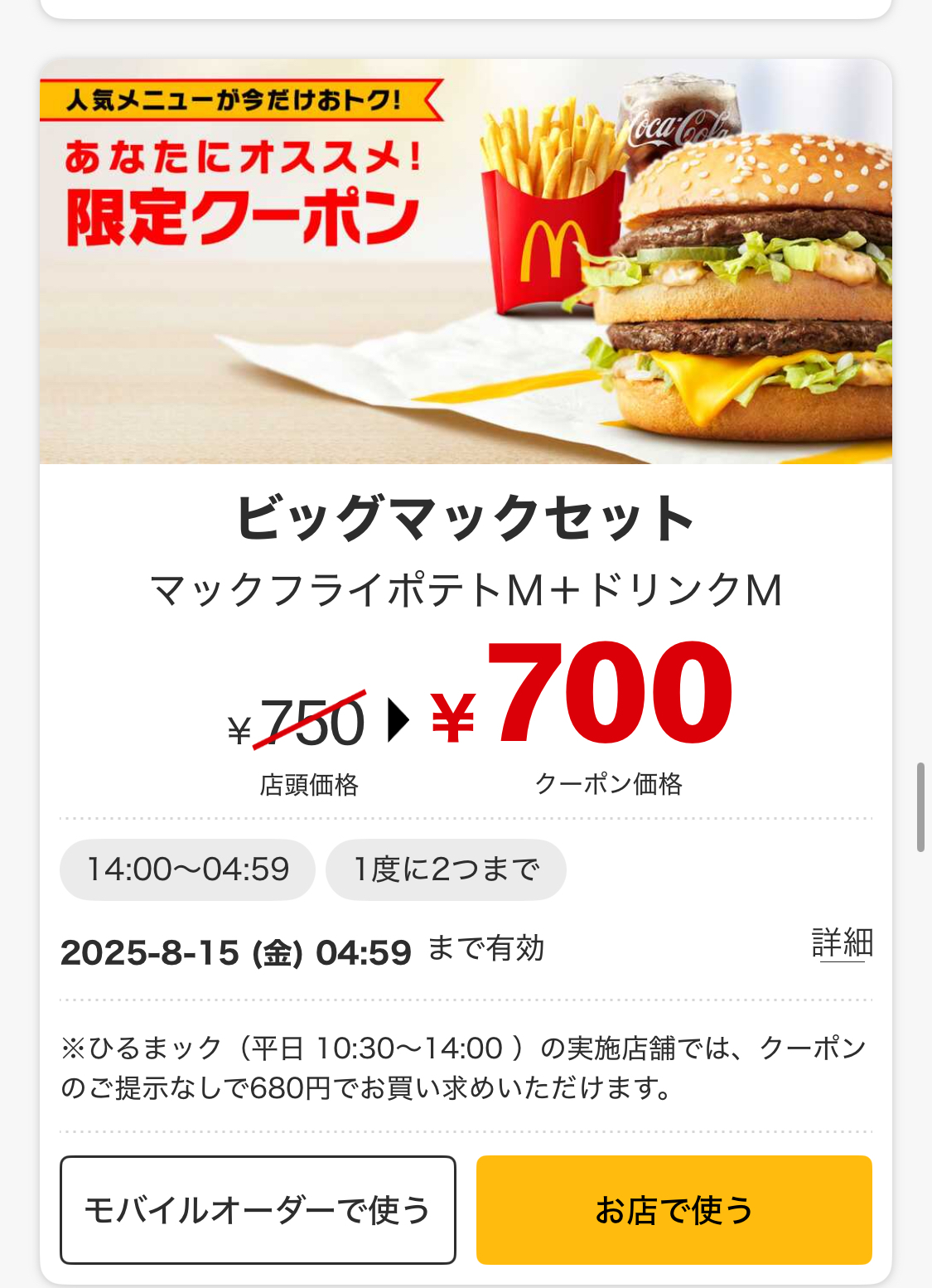The image size is (932, 1288).
Task: Tap the yellow お店で使う button
Action: click(674, 1209)
